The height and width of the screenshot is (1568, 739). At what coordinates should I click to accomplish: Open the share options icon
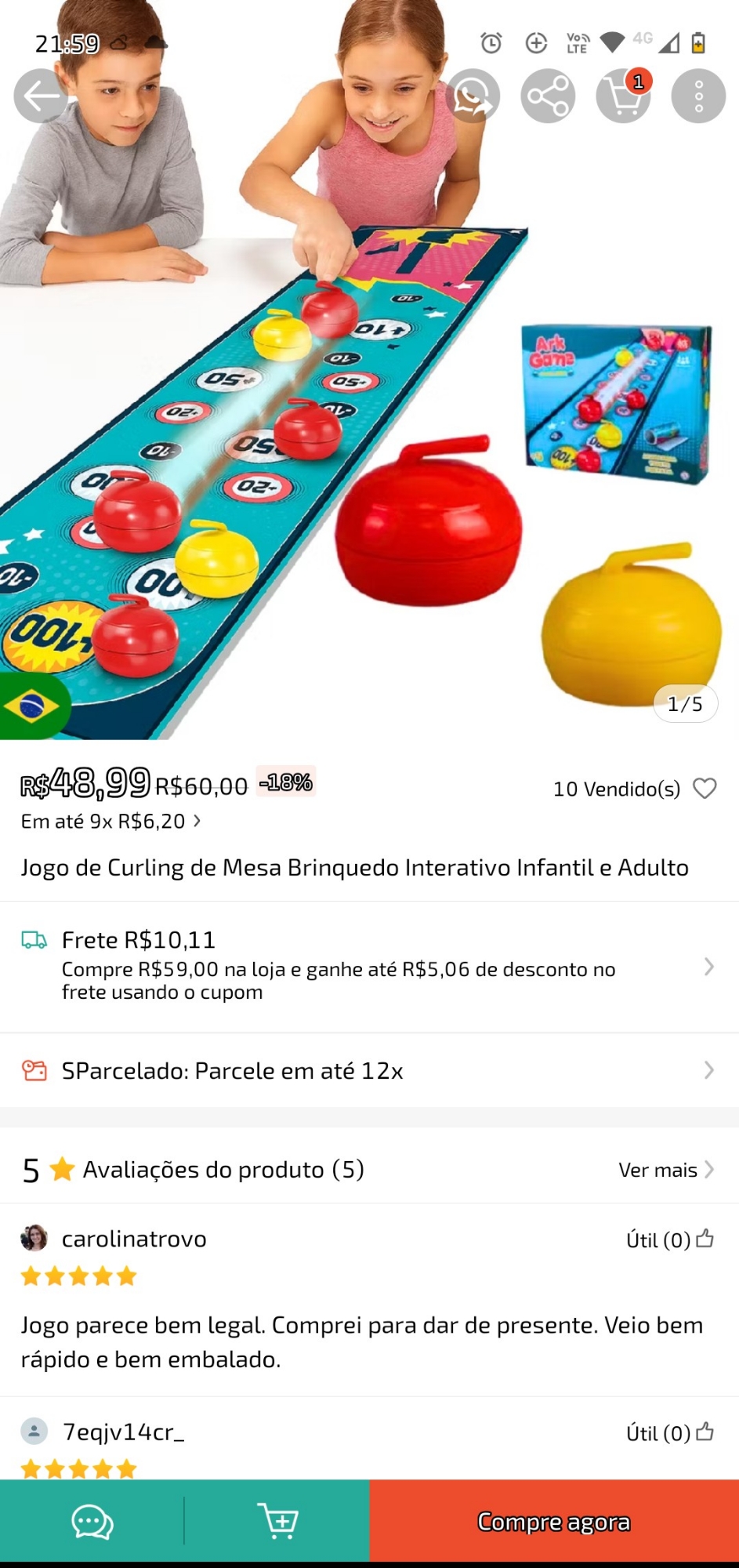pyautogui.click(x=548, y=96)
